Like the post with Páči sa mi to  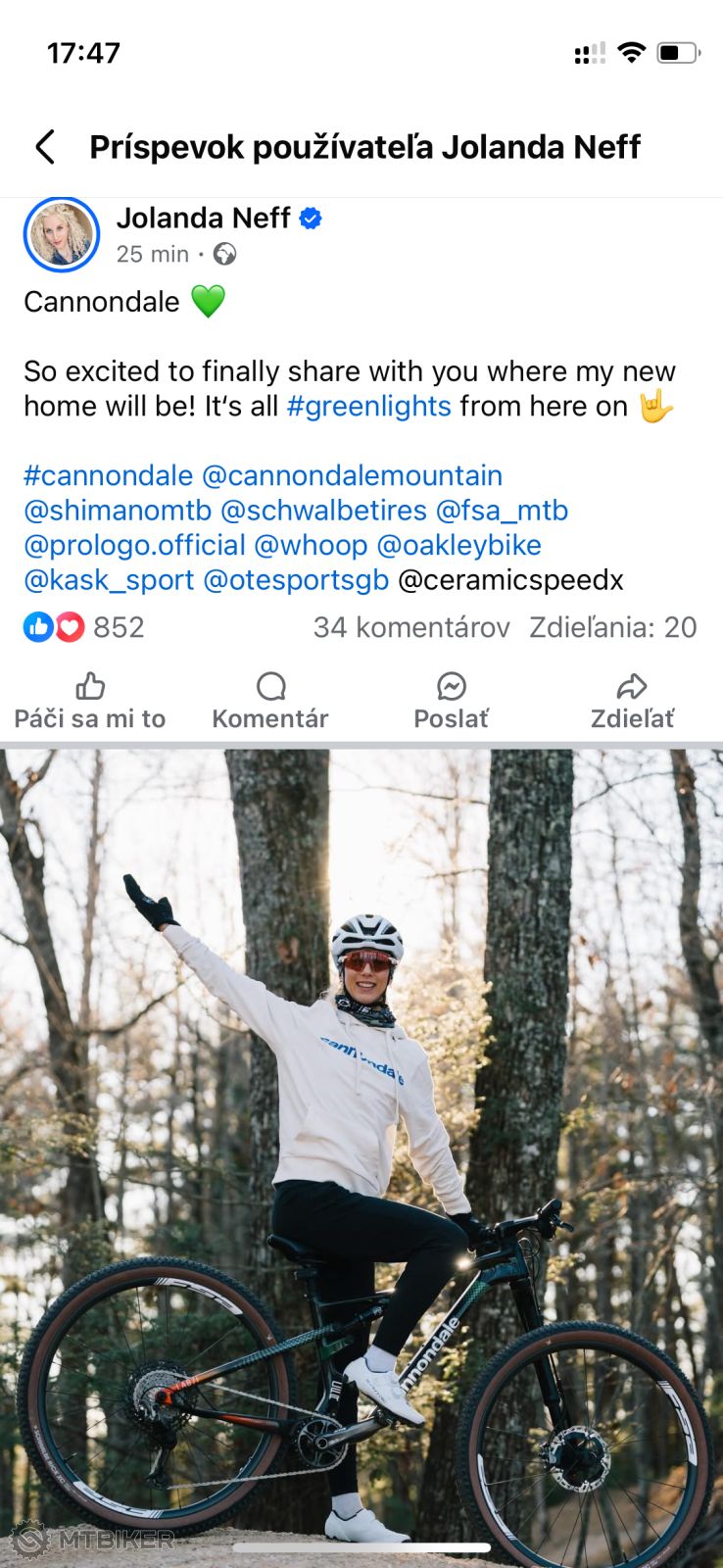90,701
